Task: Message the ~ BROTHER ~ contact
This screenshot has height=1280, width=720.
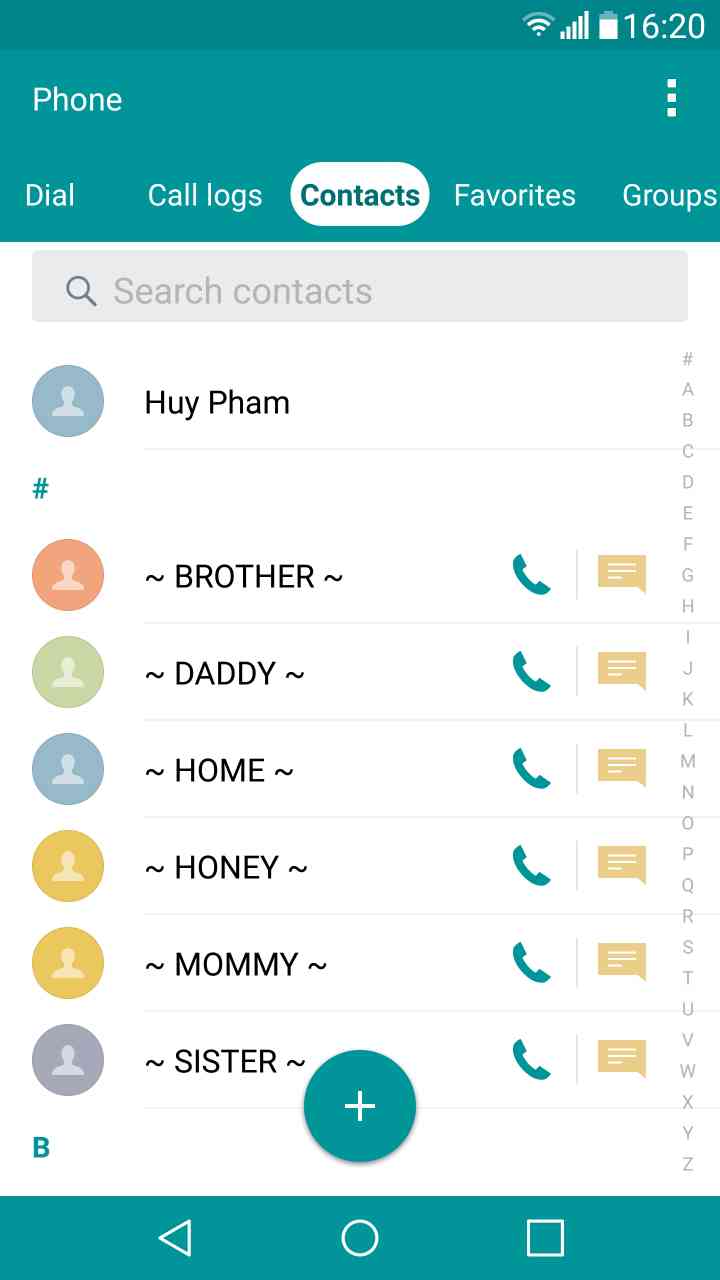Action: point(621,576)
